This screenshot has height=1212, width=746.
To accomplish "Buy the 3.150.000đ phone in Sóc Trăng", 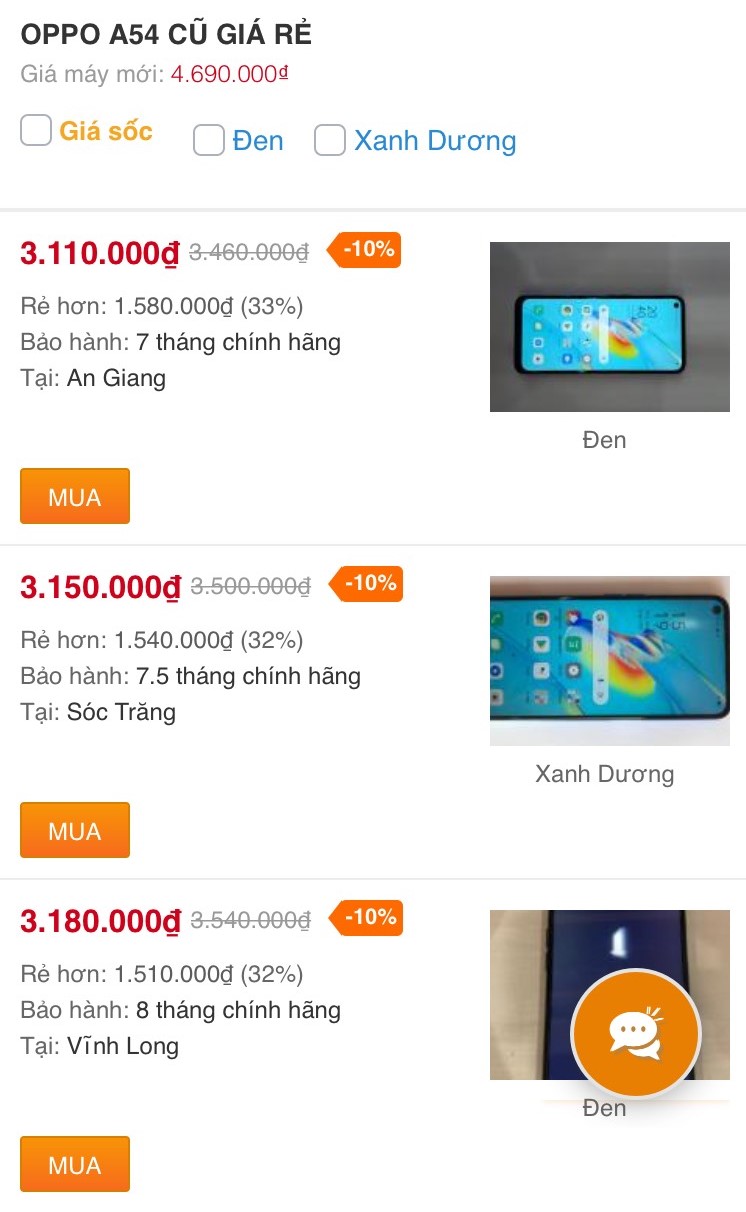I will pyautogui.click(x=75, y=830).
